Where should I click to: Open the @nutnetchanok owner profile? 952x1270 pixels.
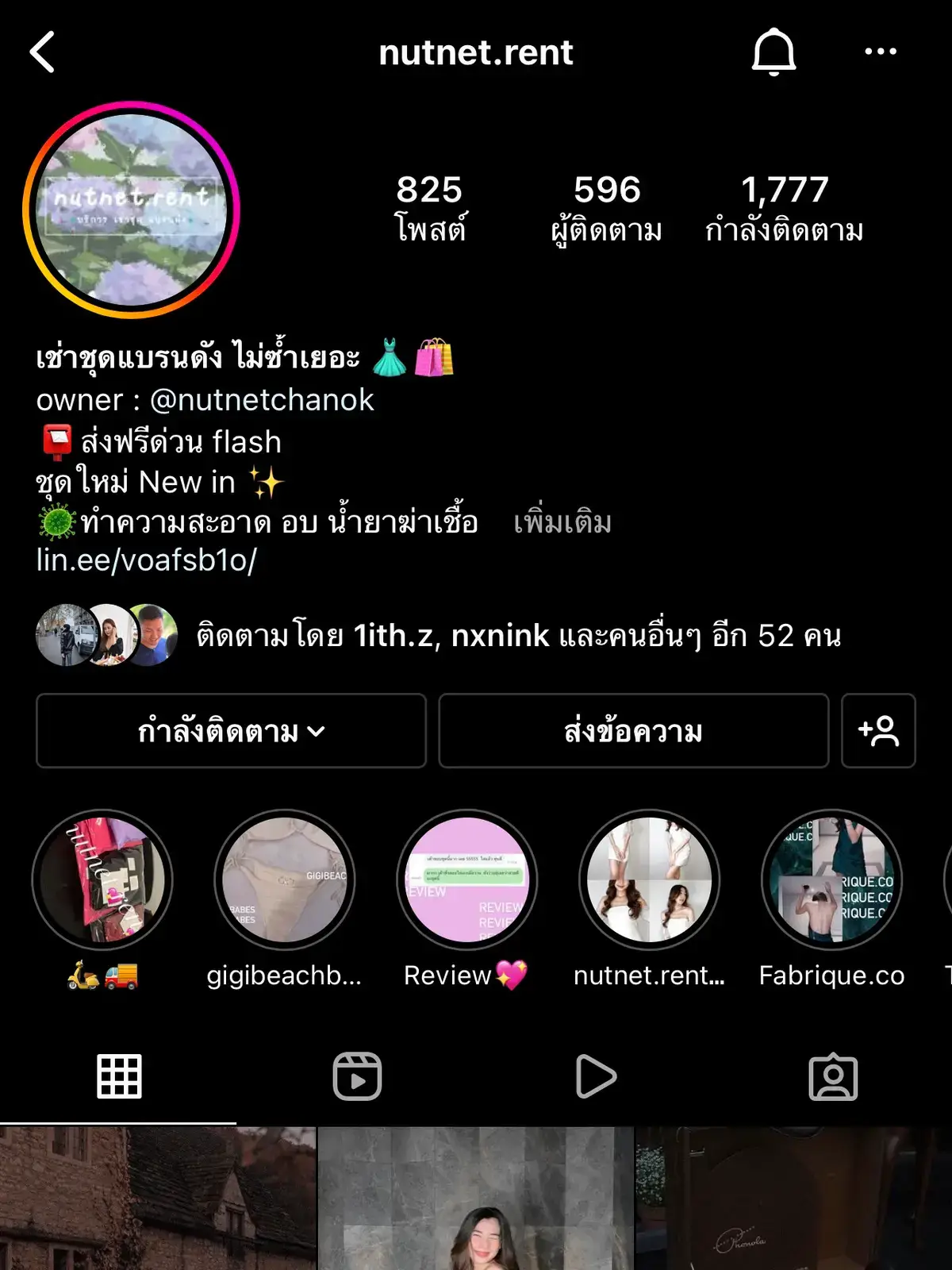pyautogui.click(x=262, y=400)
